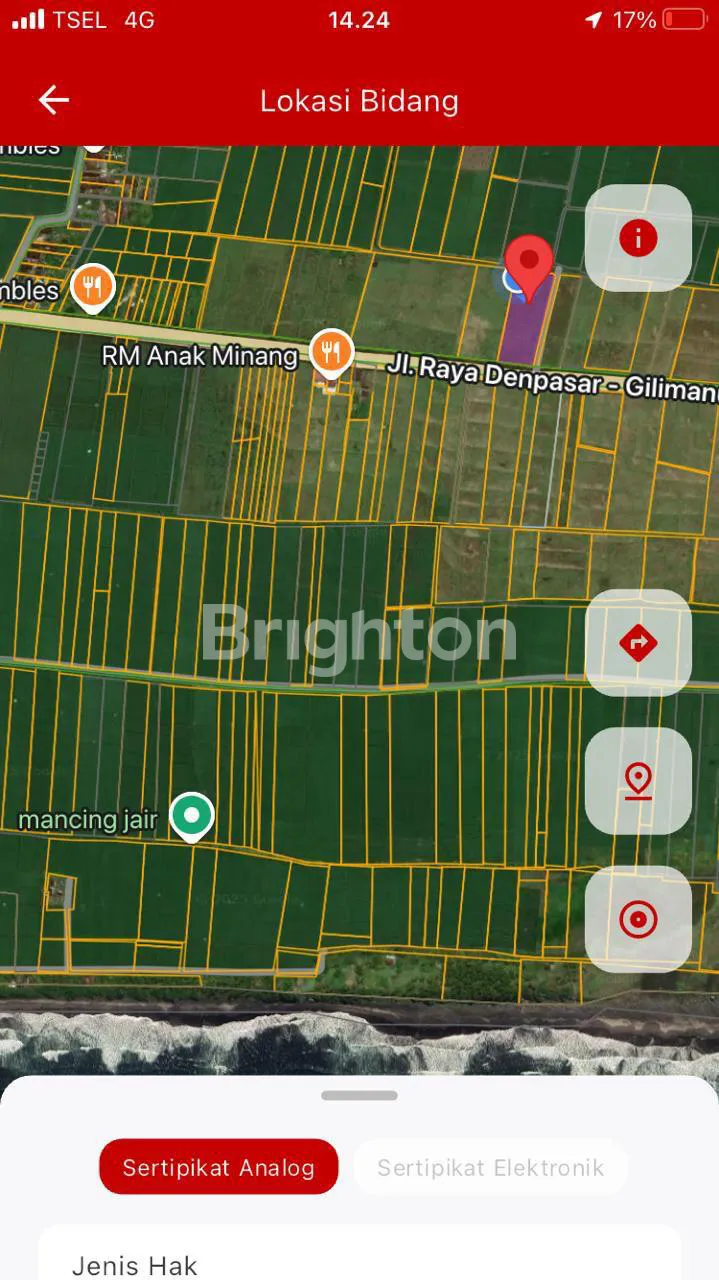Viewport: 719px width, 1280px height.
Task: Select the Sertipikat Analog tab
Action: (x=218, y=1167)
